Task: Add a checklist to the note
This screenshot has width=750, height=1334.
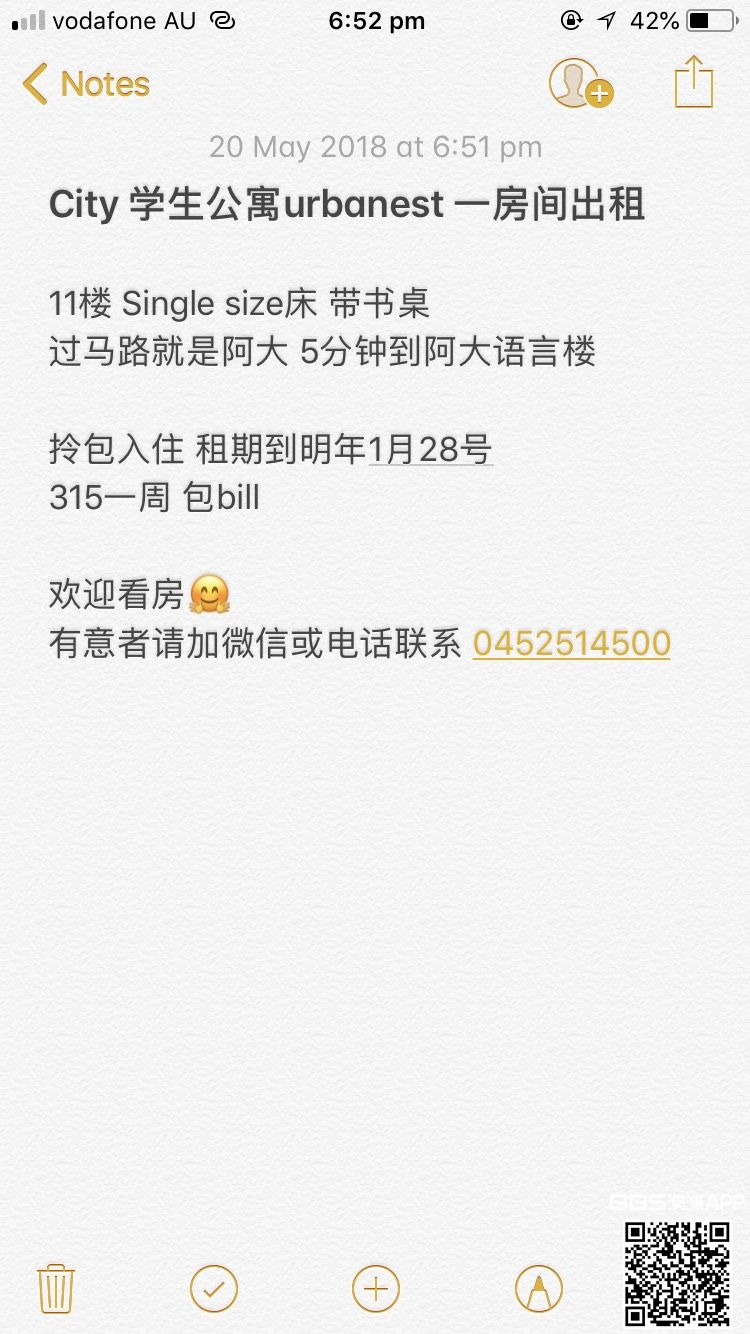Action: [214, 1288]
